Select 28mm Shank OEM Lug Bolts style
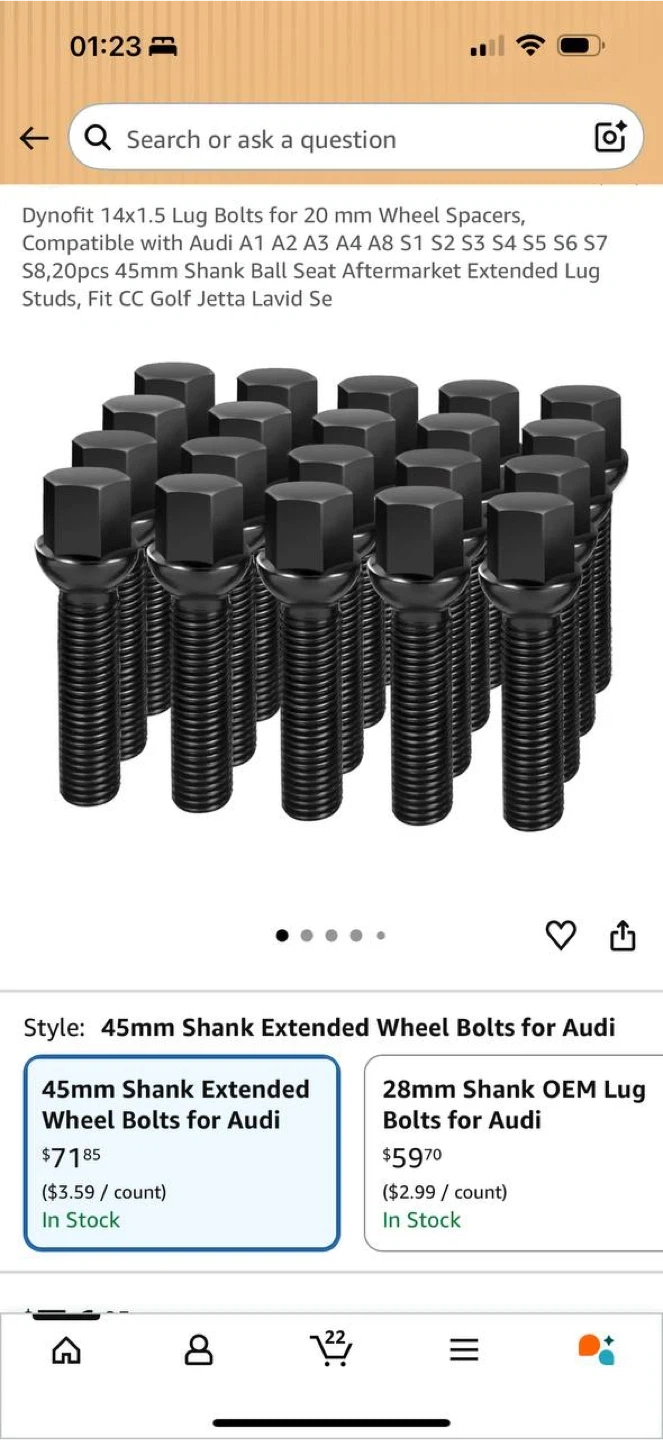663x1440 pixels. pyautogui.click(x=513, y=1152)
